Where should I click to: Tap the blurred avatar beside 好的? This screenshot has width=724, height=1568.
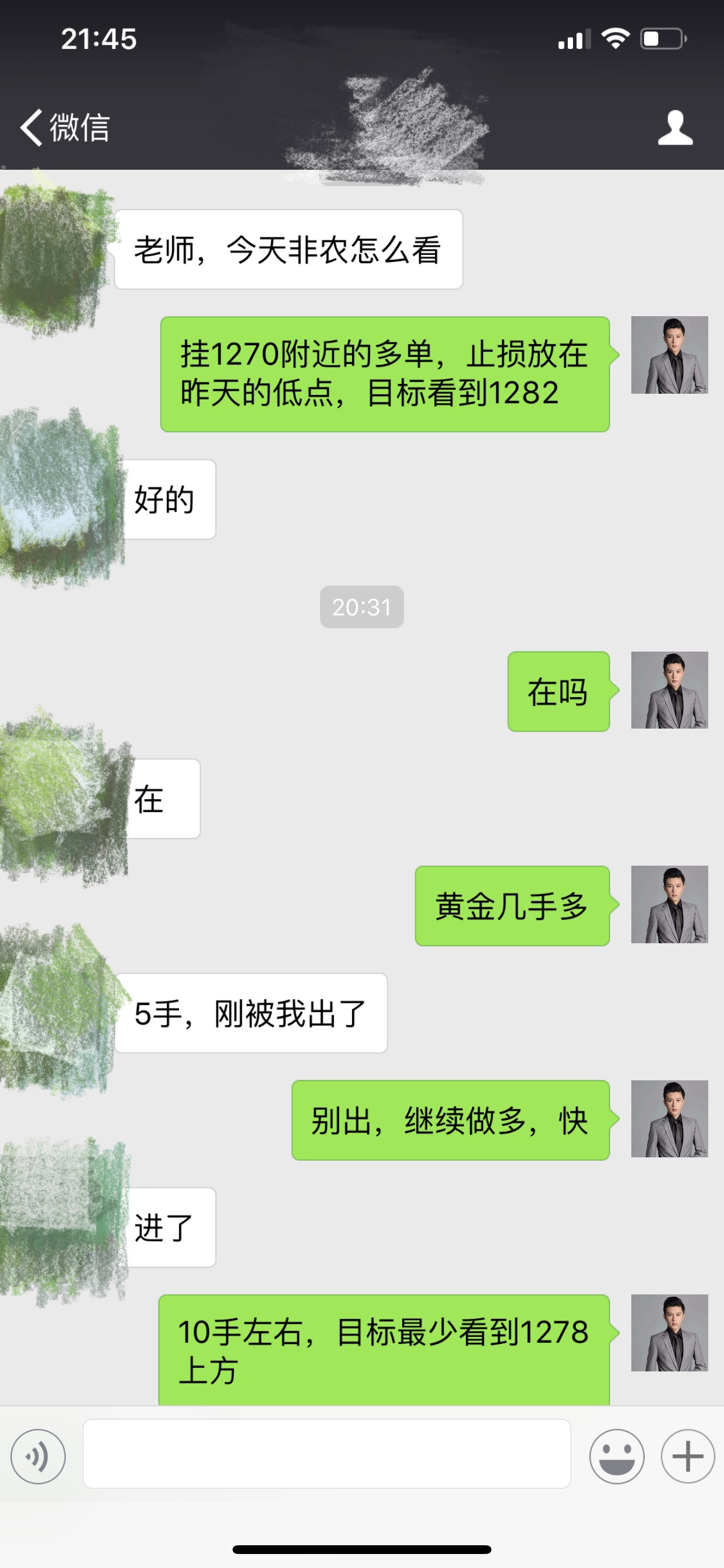tap(58, 498)
